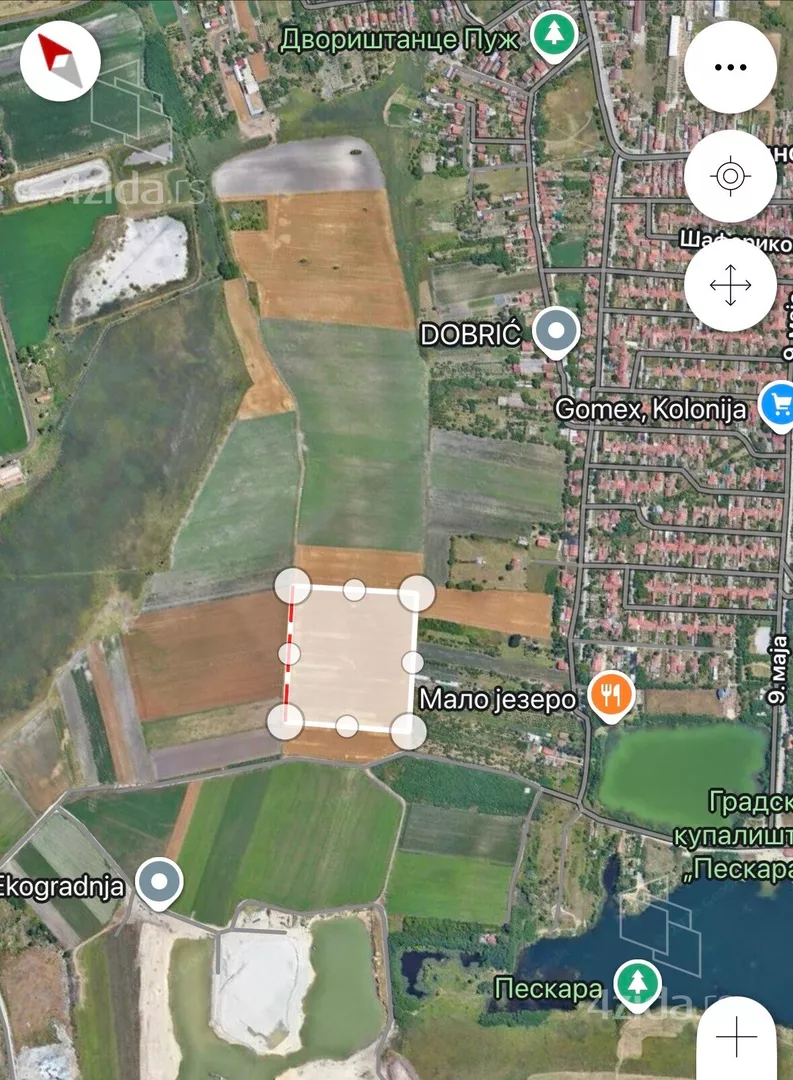
Task: Select the Ekogradnja place marker
Action: tap(160, 882)
